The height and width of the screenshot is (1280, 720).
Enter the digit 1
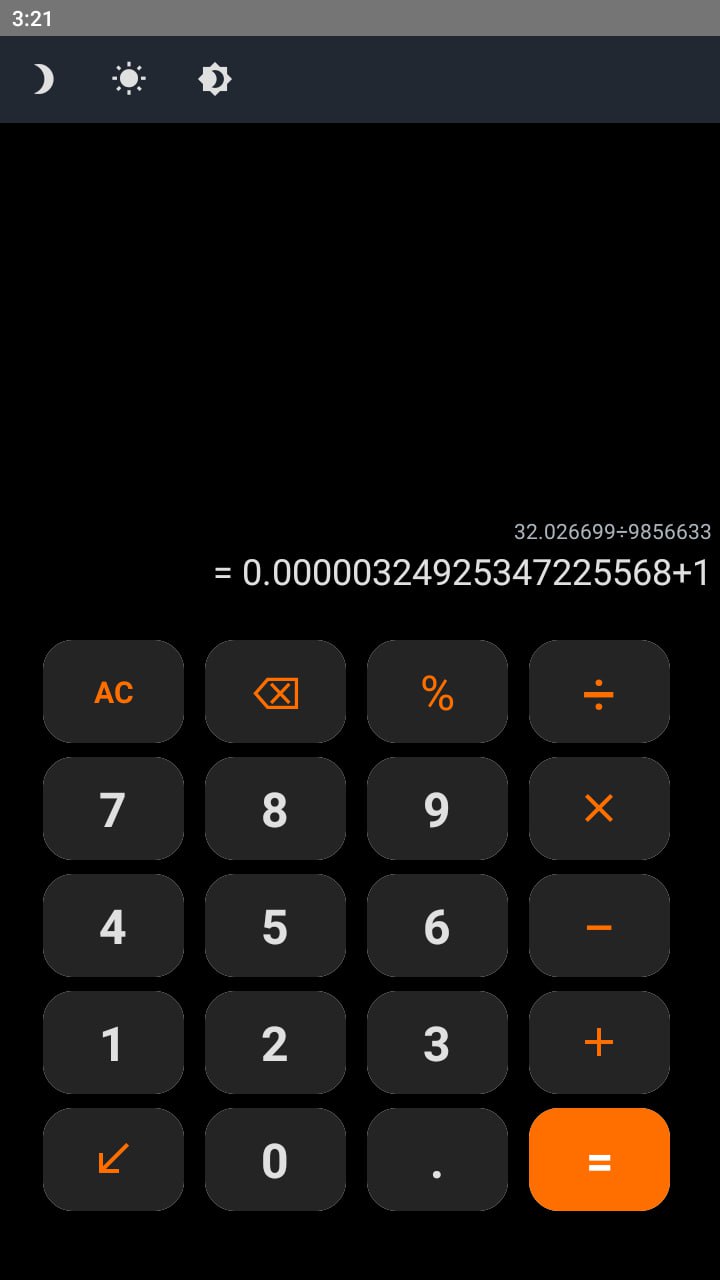(113, 1043)
